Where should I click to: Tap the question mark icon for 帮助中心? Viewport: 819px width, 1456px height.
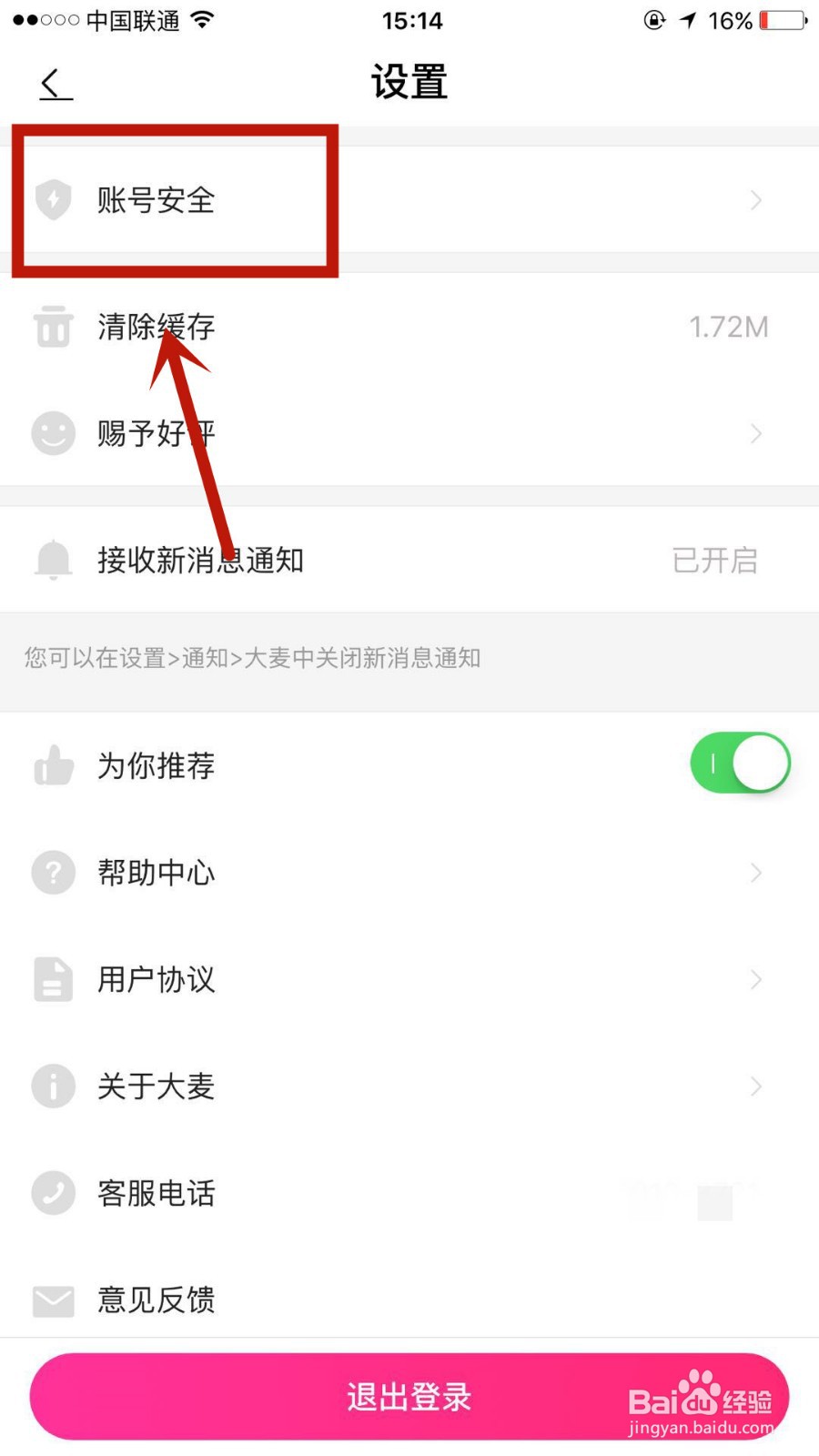(x=53, y=872)
